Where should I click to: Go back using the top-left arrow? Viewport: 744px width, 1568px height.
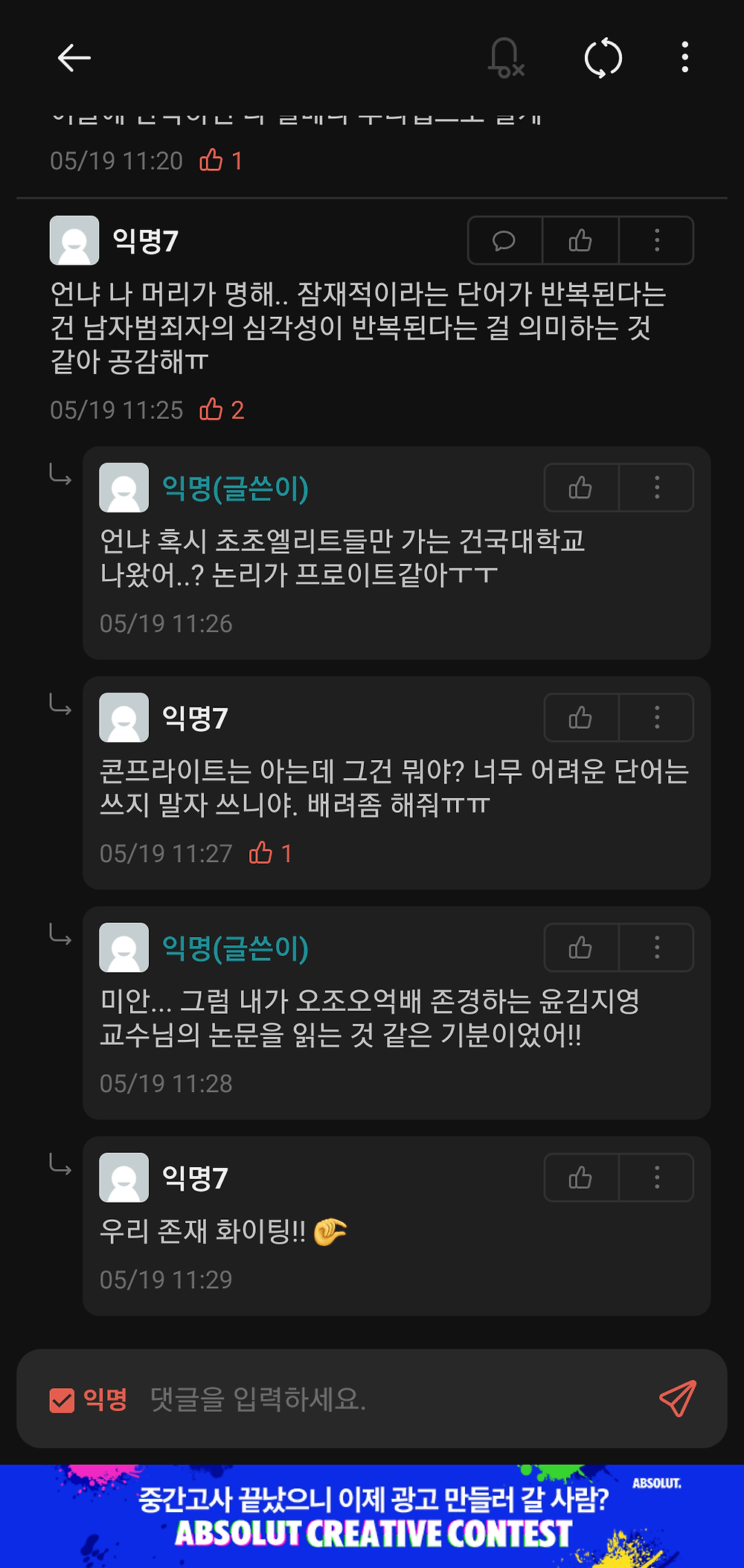pos(74,58)
